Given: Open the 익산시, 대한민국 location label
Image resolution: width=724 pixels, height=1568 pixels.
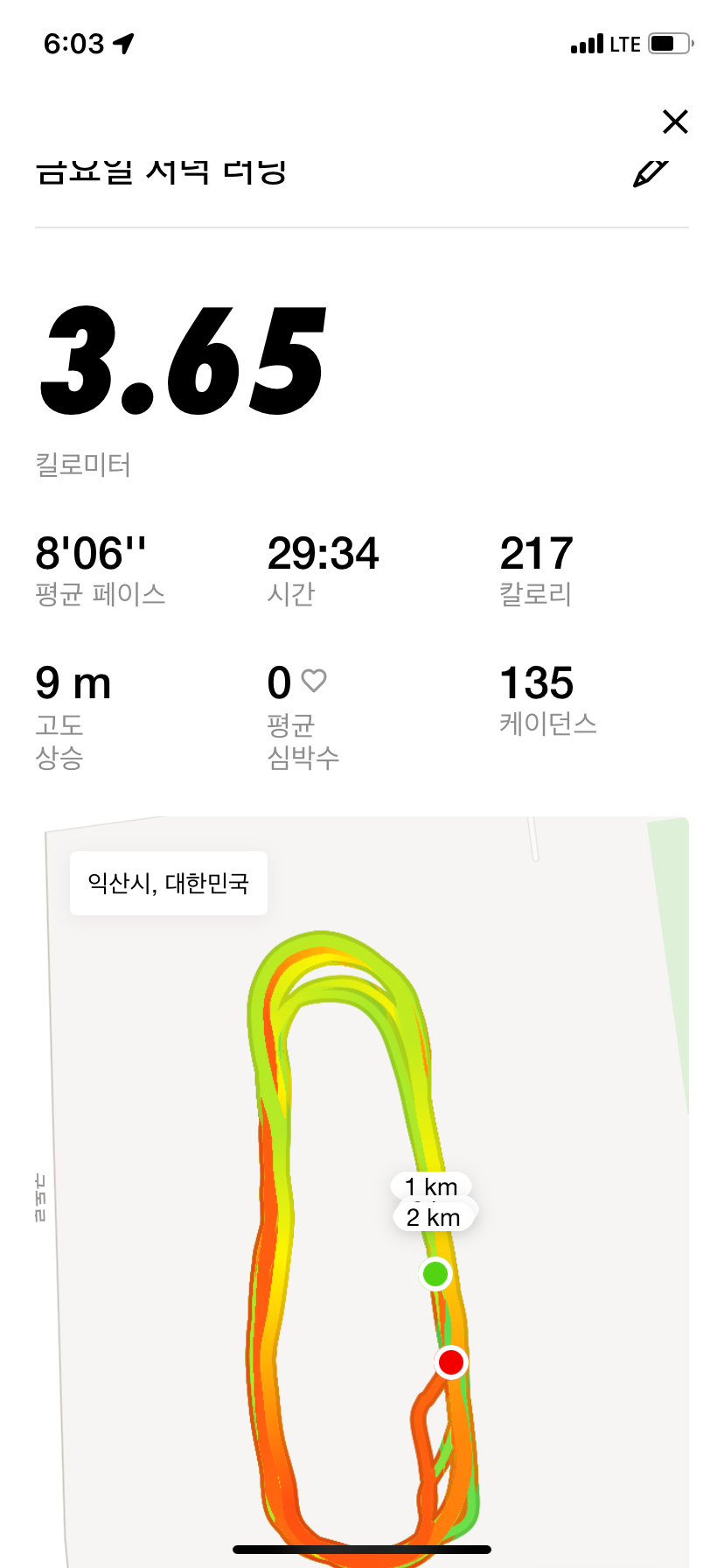Looking at the screenshot, I should point(168,884).
